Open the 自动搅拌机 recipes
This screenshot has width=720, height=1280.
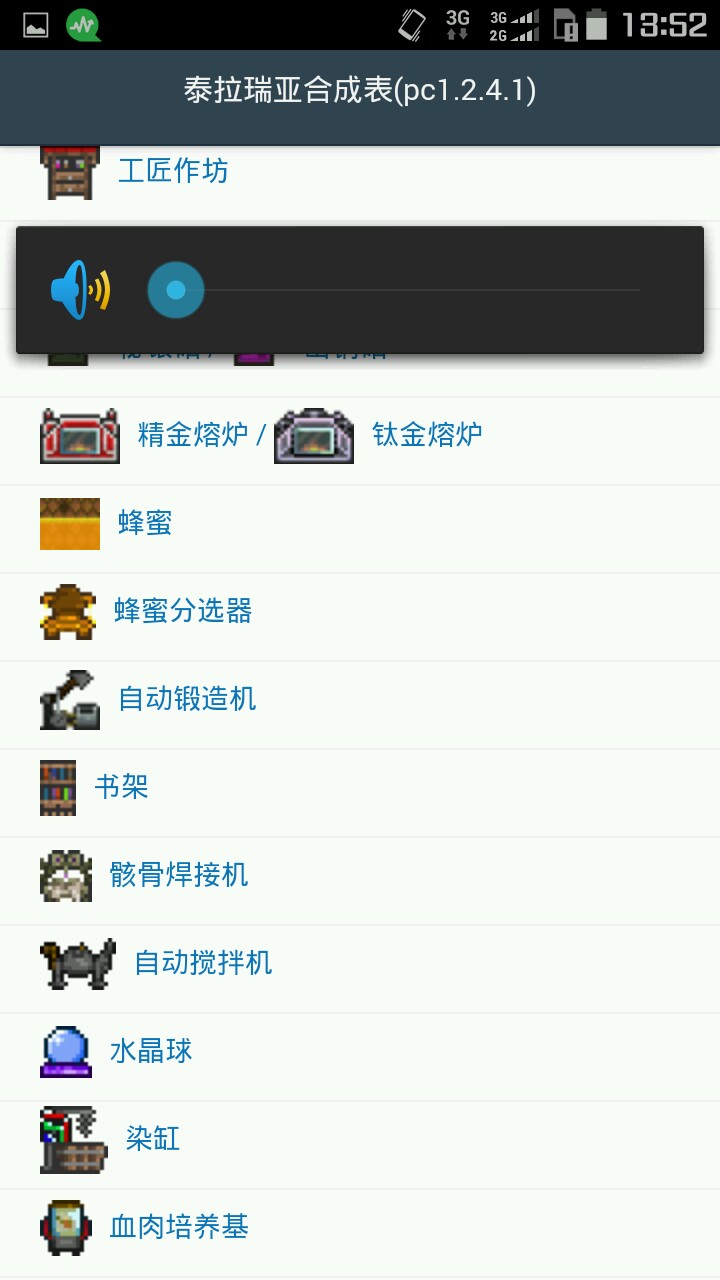coord(203,963)
